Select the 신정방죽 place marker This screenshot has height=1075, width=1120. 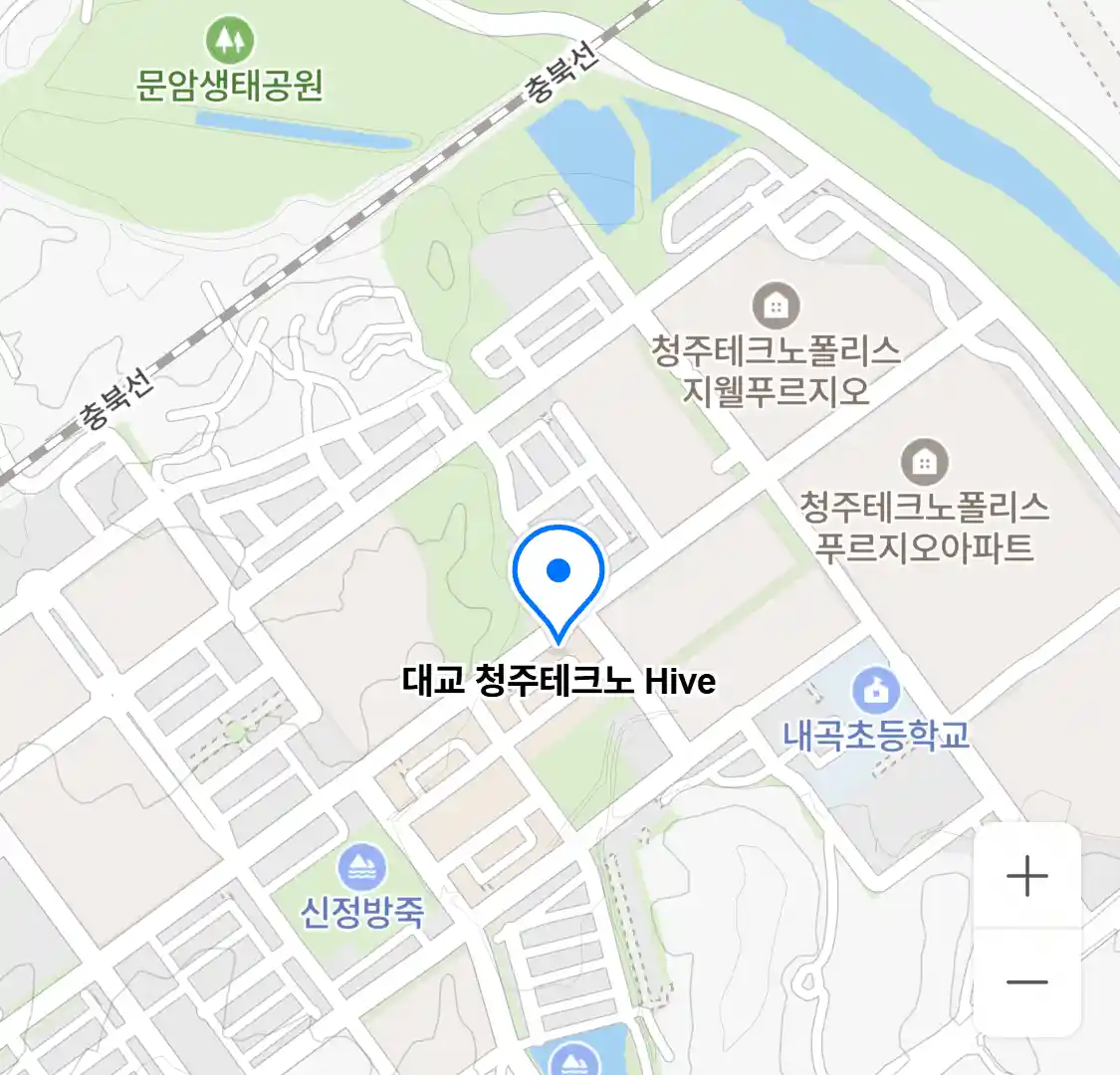pos(362,868)
